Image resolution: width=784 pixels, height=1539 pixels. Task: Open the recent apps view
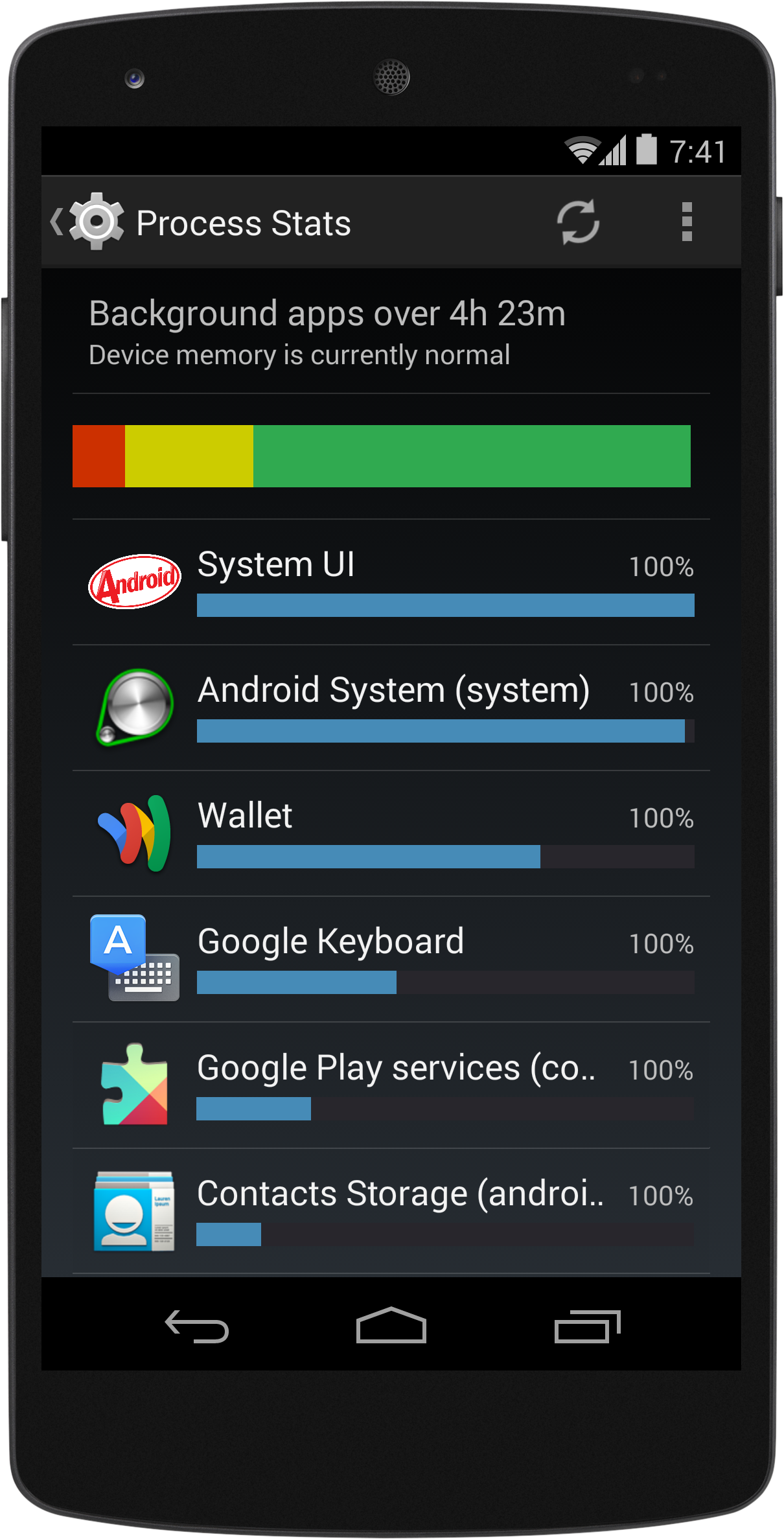[587, 1326]
